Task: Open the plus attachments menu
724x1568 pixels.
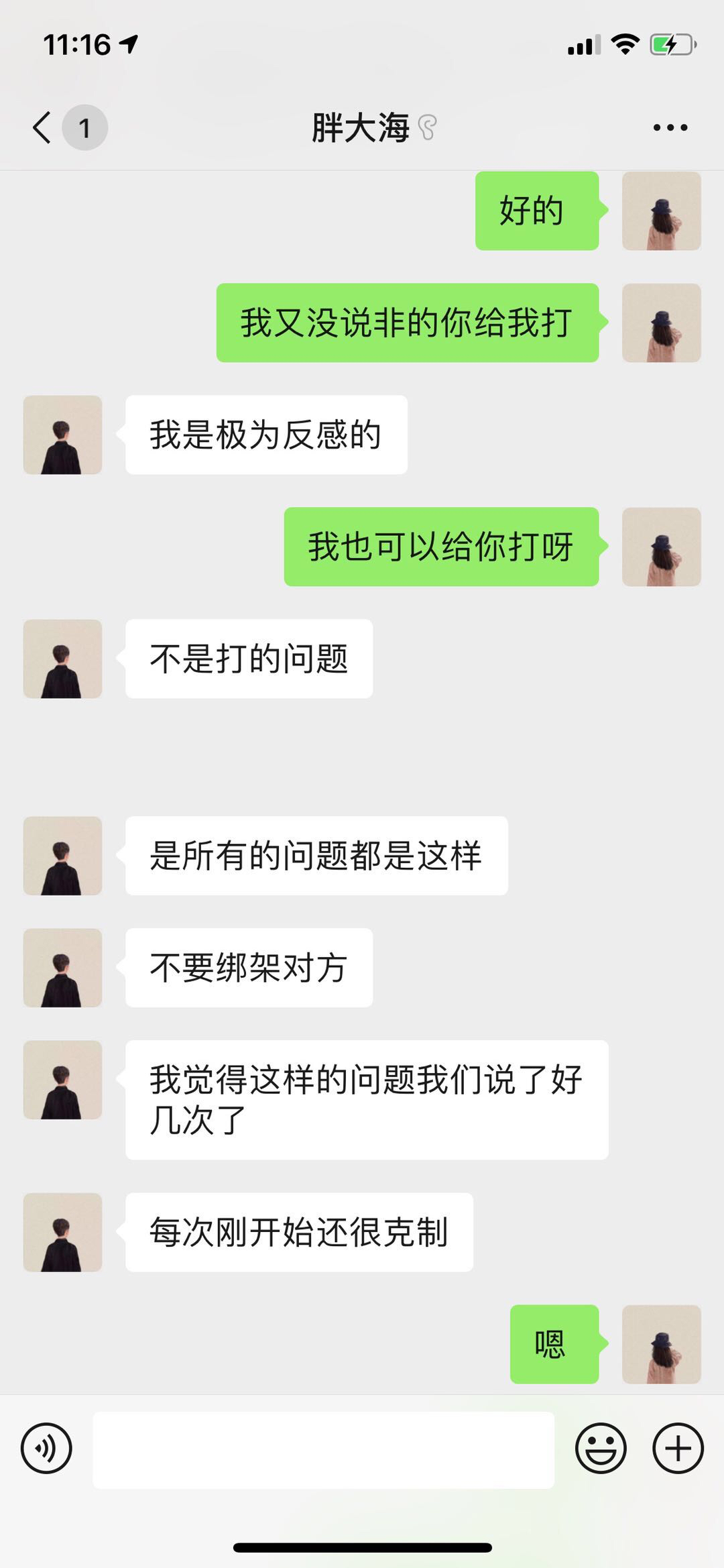Action: pos(678,1448)
